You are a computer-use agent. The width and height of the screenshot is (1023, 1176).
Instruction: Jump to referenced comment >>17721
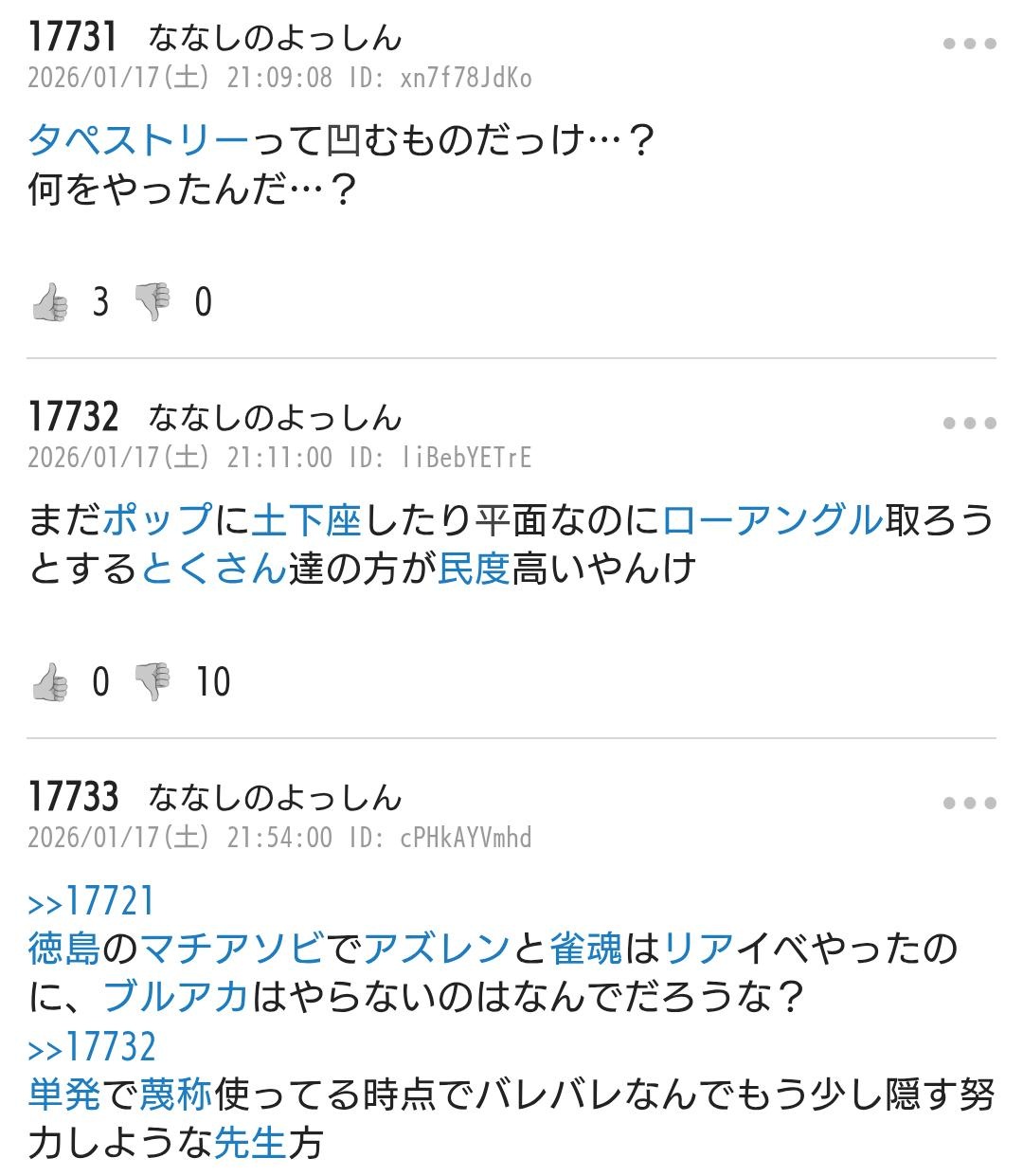(91, 900)
